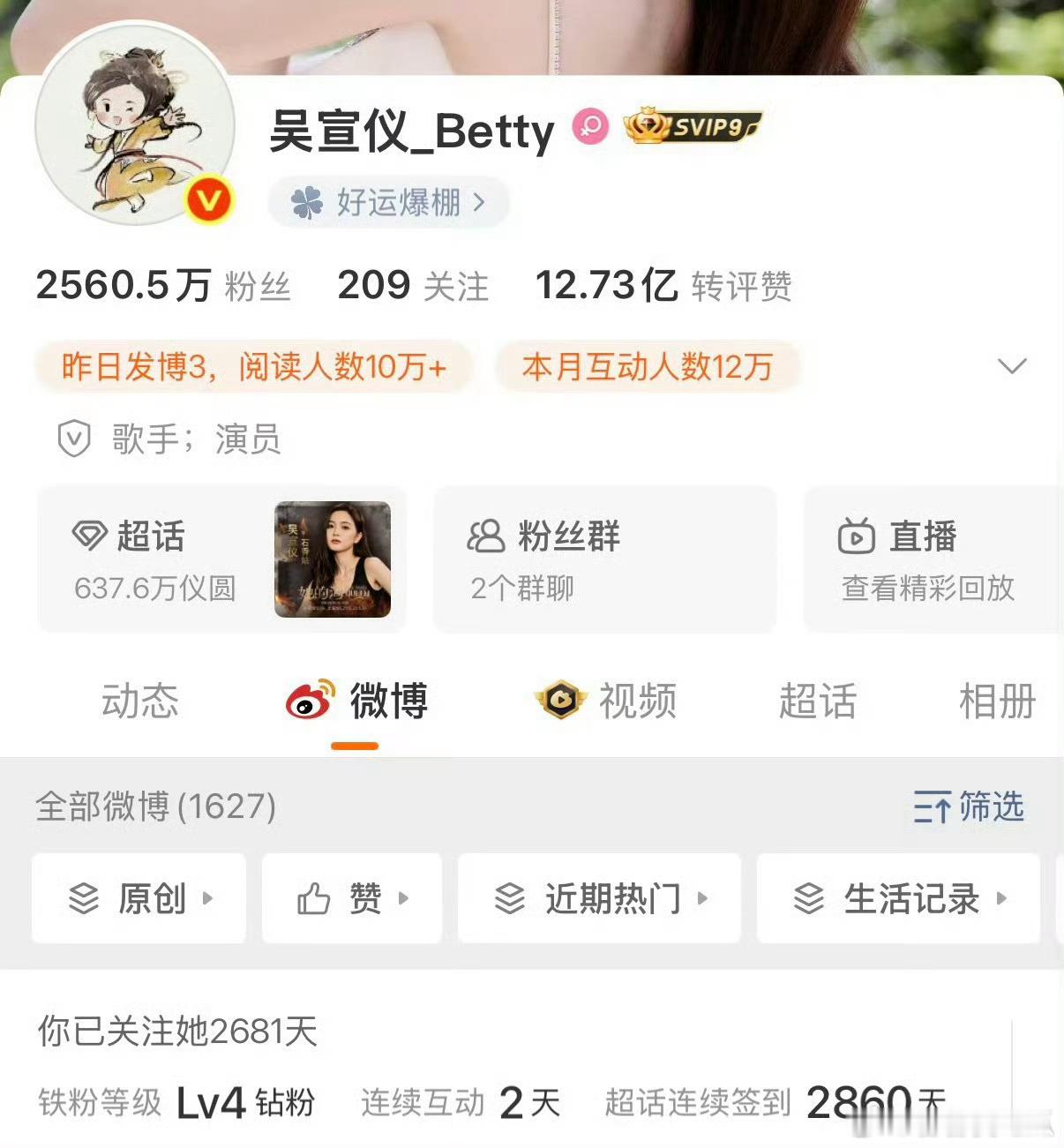Open the 直播 replay card
Image resolution: width=1064 pixels, height=1148 pixels.
[933, 559]
